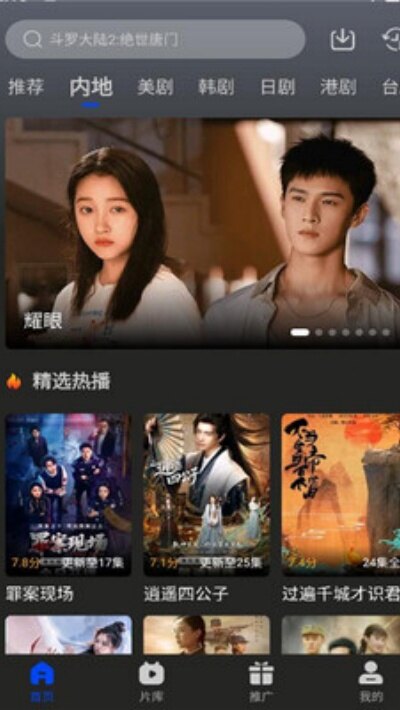The height and width of the screenshot is (710, 400).
Task: Select the 美剧 tab
Action: (155, 87)
